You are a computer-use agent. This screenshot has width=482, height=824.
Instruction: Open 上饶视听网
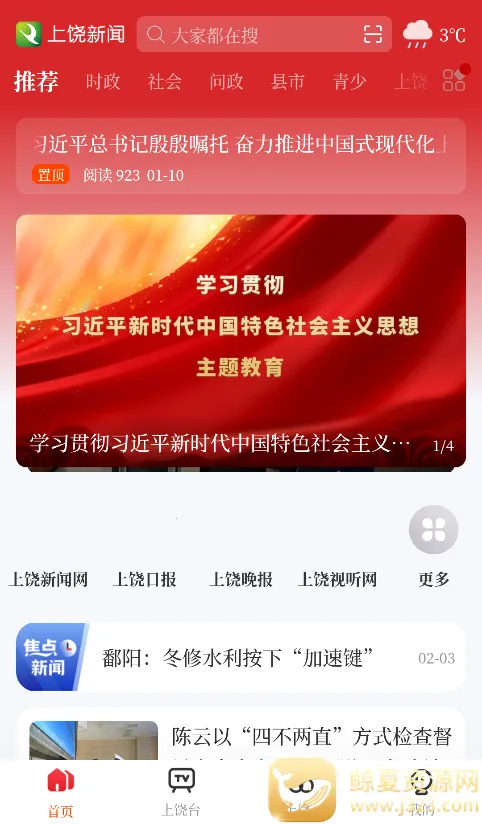point(337,579)
